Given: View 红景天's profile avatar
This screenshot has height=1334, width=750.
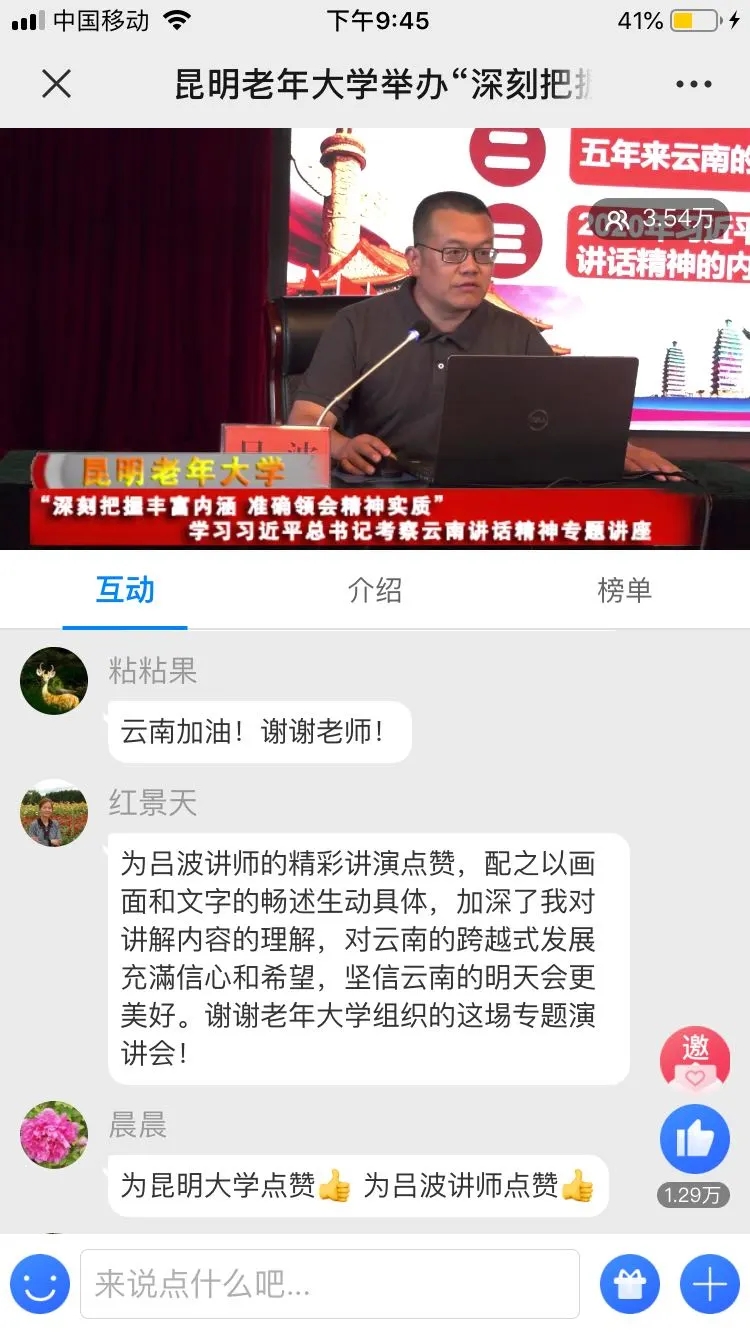Looking at the screenshot, I should (54, 813).
